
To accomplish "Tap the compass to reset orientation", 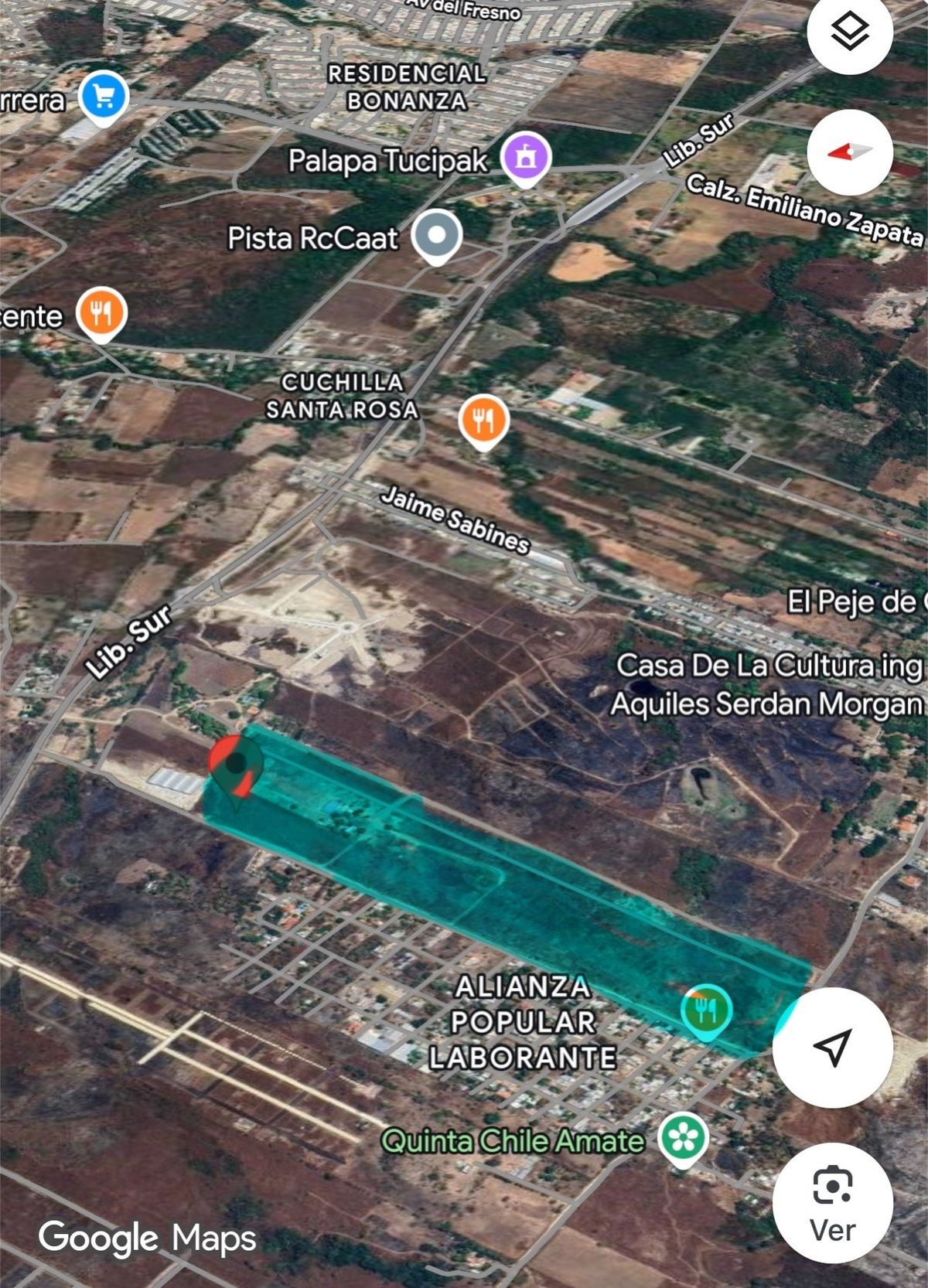I will point(849,152).
